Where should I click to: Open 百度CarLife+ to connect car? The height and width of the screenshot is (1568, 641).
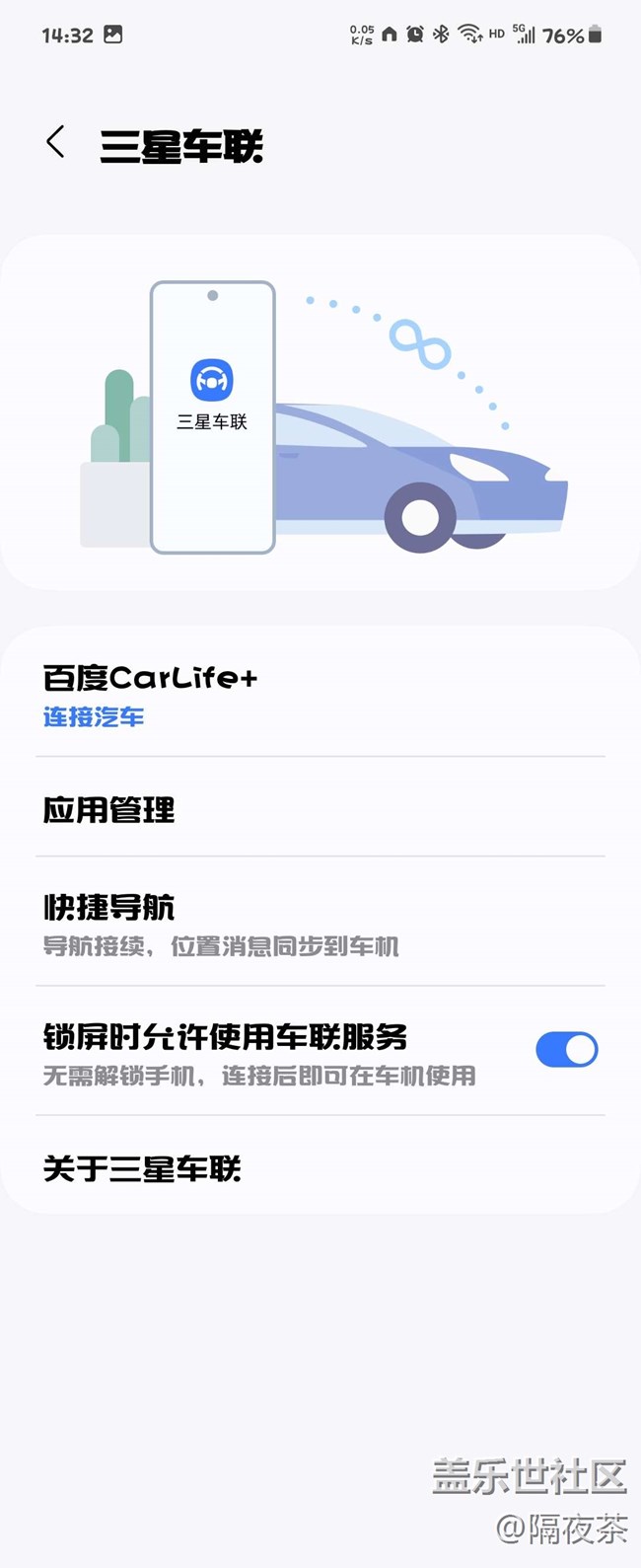pyautogui.click(x=150, y=695)
